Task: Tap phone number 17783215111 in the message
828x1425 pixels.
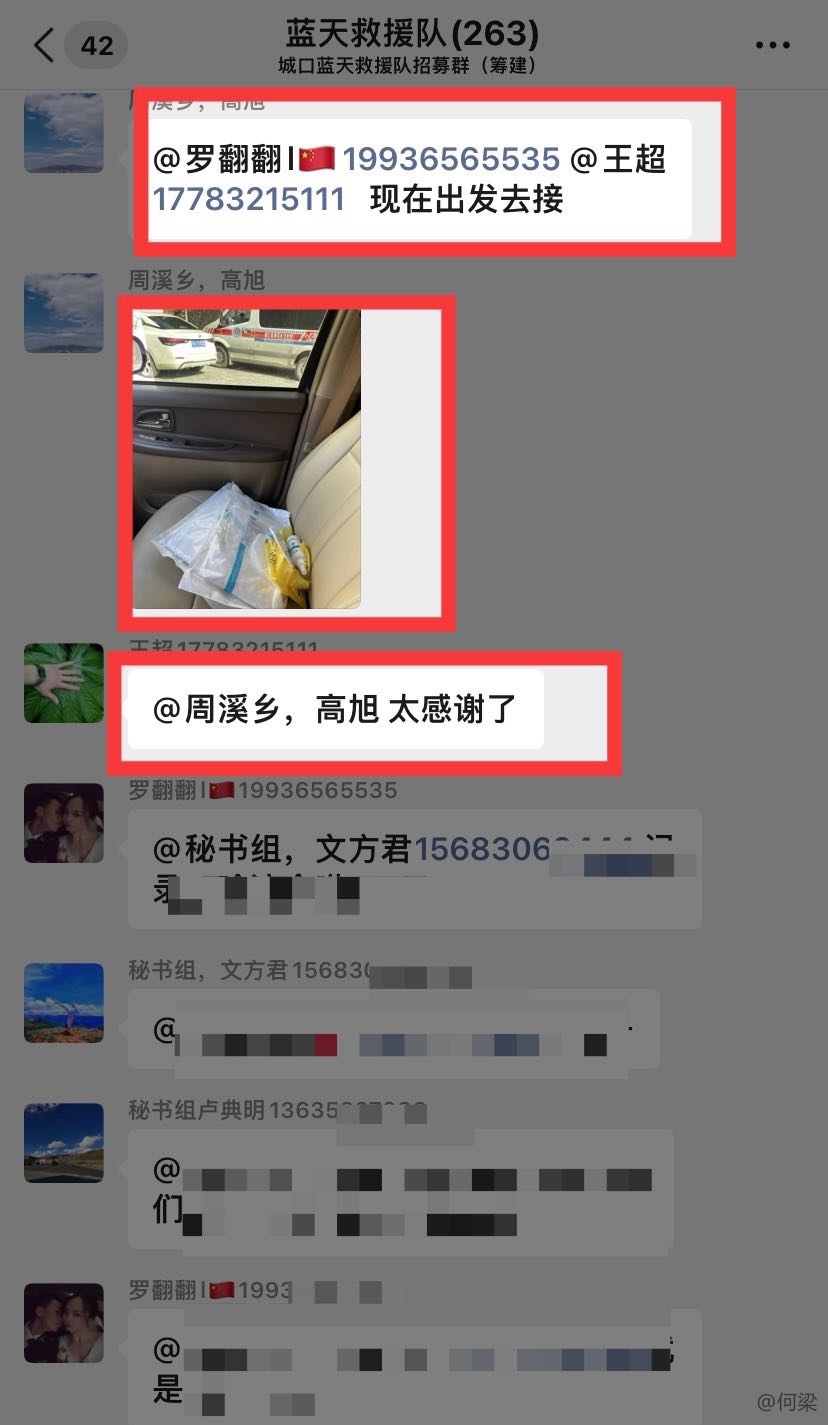Action: (x=248, y=199)
